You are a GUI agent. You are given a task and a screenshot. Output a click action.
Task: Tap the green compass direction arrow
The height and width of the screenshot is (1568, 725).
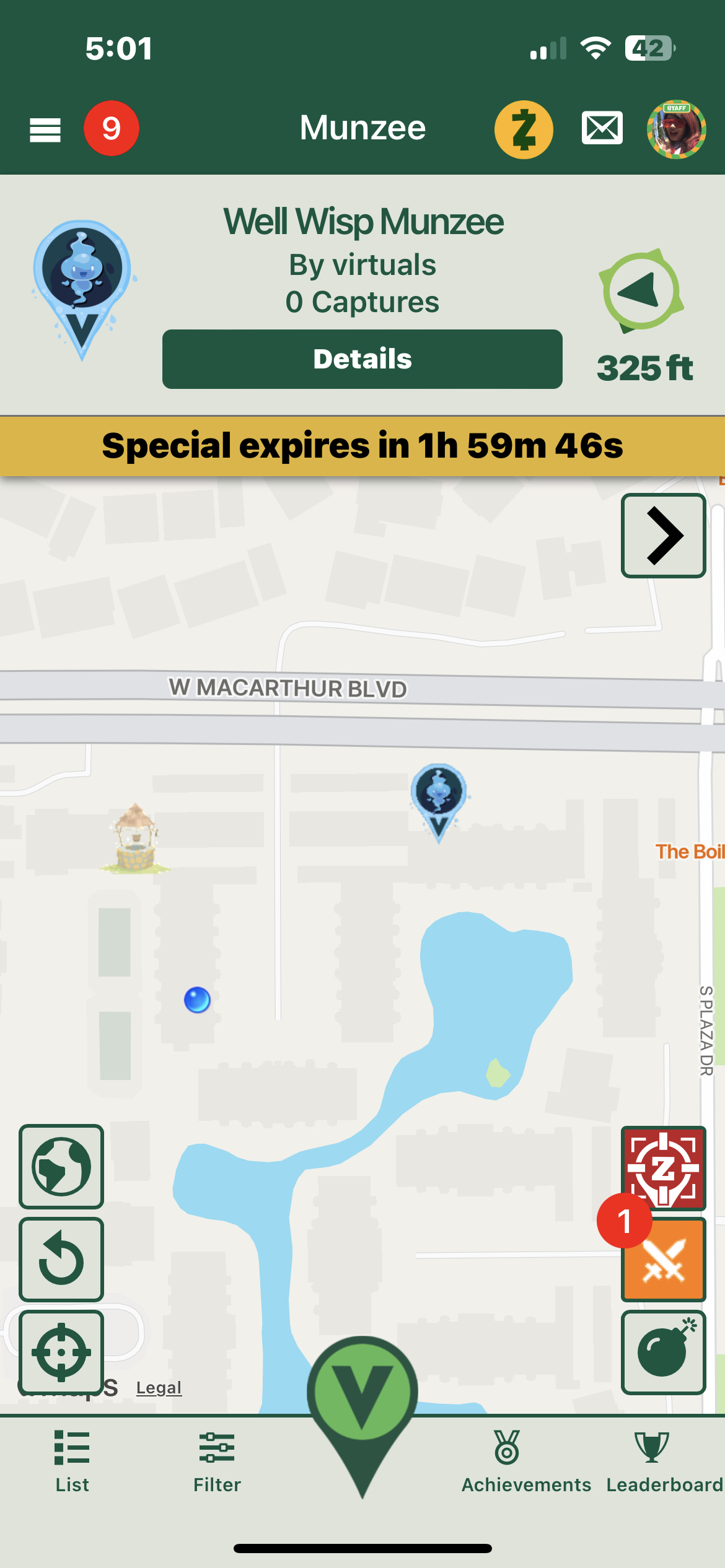(x=641, y=291)
